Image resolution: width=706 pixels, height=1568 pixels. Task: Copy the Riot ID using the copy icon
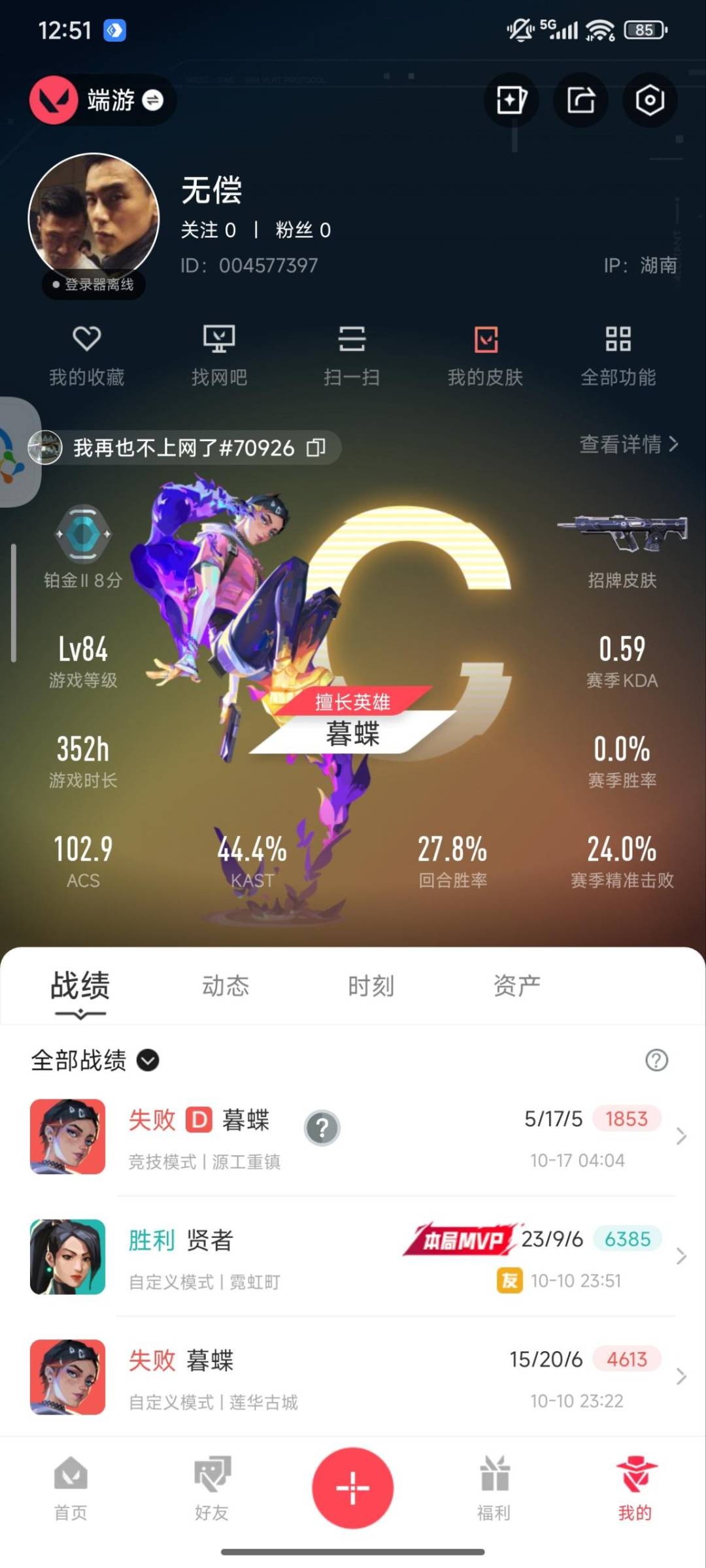click(318, 448)
